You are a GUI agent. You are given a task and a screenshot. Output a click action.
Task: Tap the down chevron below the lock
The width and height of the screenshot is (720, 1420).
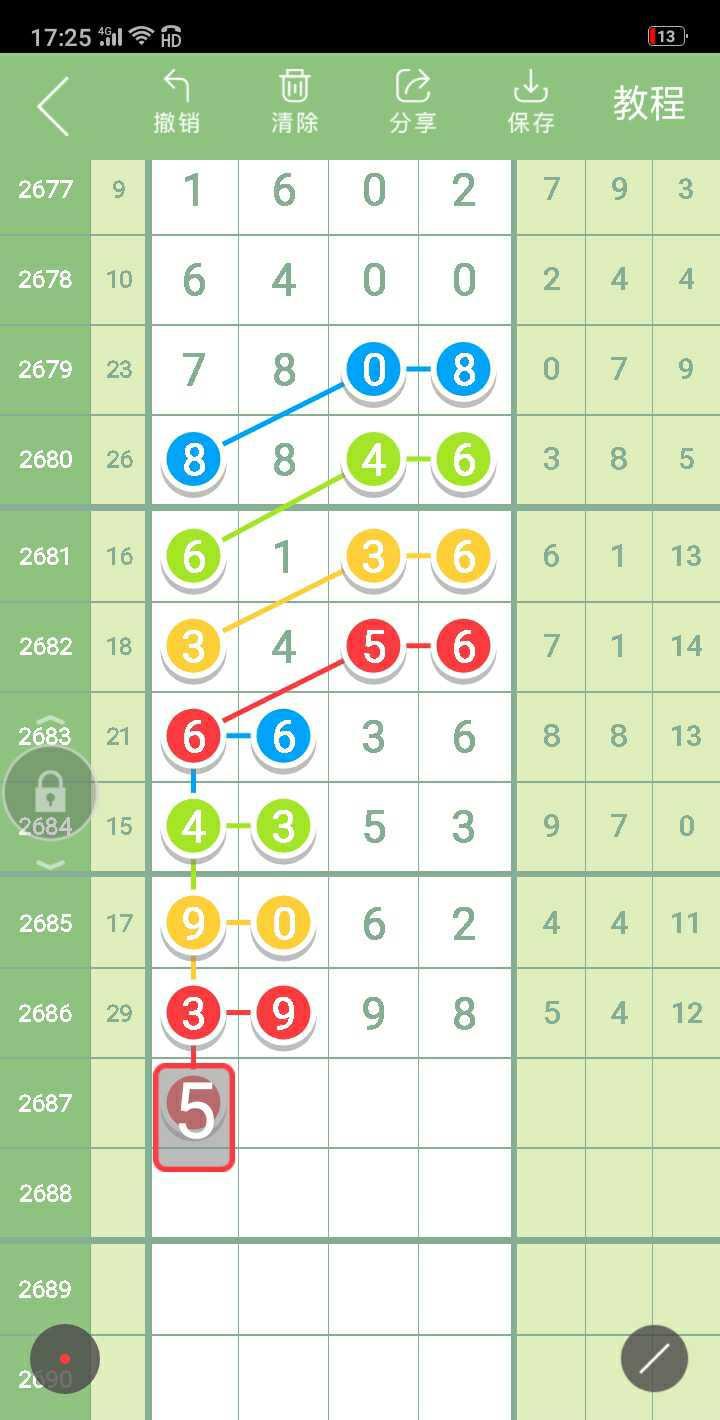click(51, 864)
